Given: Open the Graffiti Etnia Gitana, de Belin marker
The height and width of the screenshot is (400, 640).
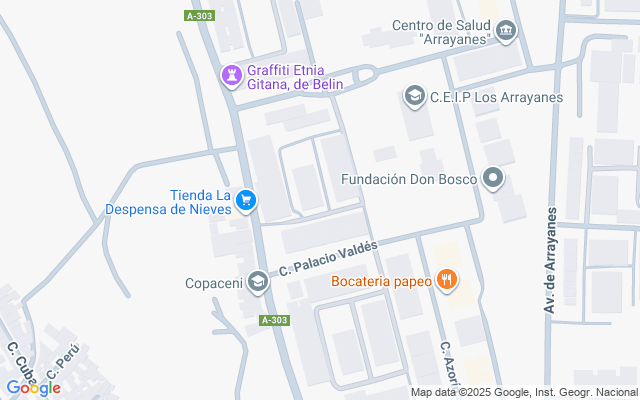Looking at the screenshot, I should click(232, 75).
